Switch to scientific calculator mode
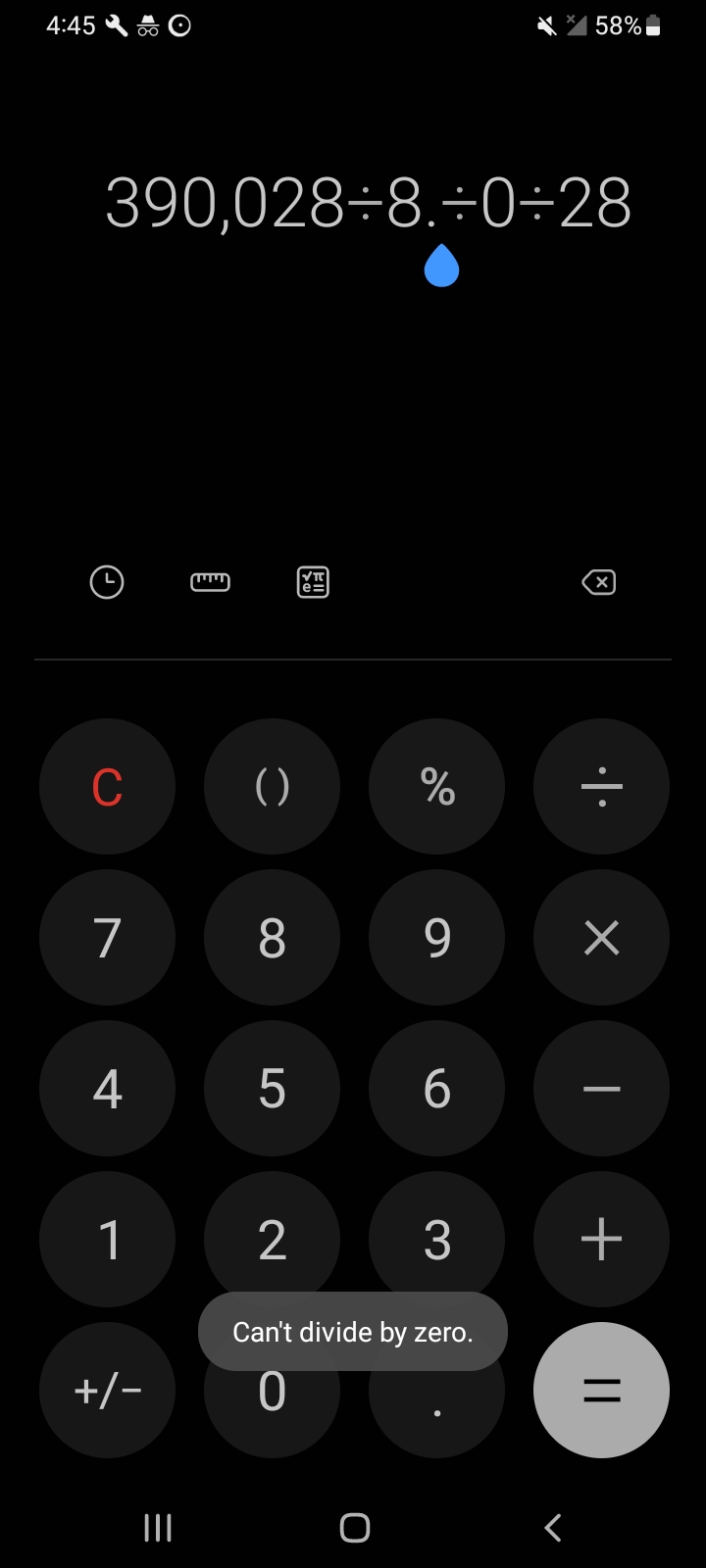Viewport: 706px width, 1568px height. coord(313,582)
